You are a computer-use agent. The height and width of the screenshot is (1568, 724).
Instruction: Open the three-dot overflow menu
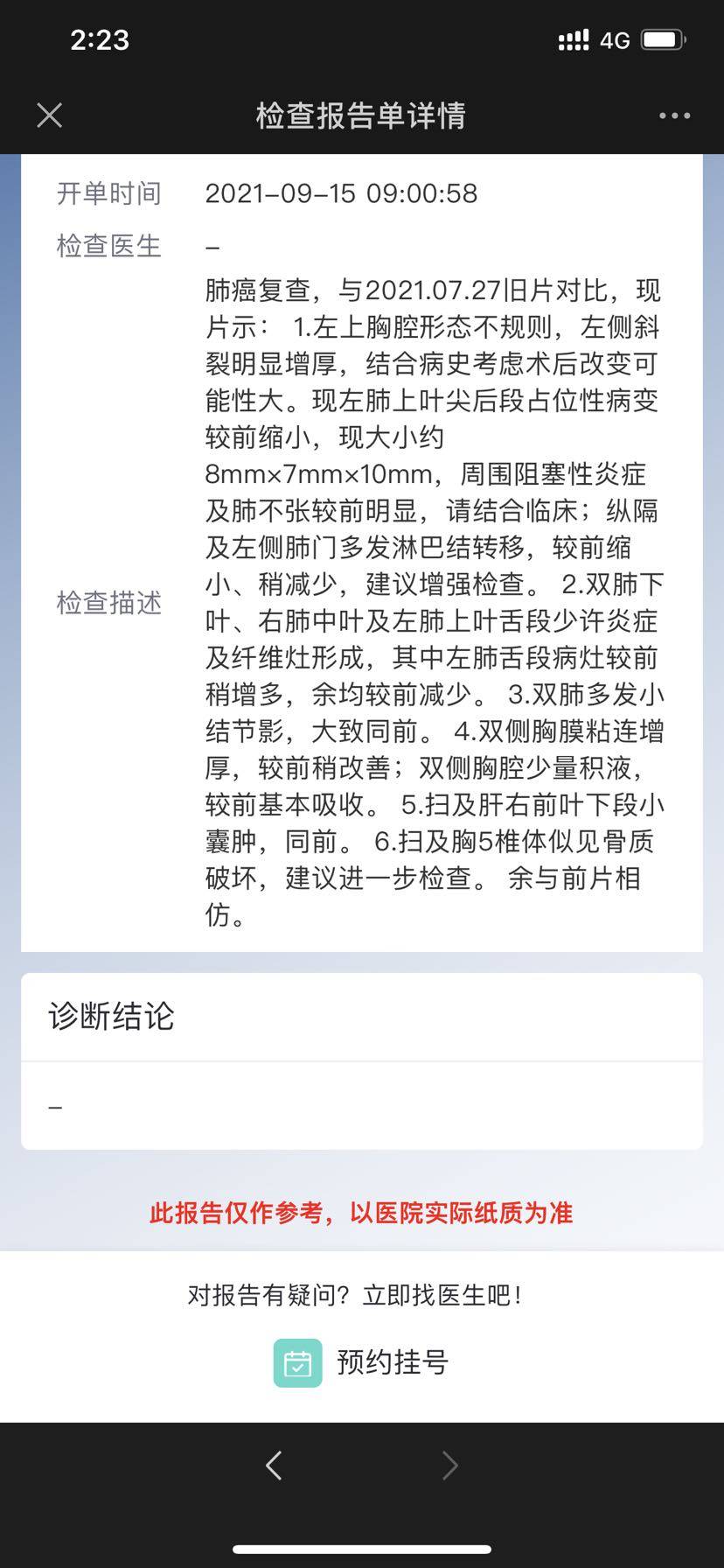click(x=674, y=115)
